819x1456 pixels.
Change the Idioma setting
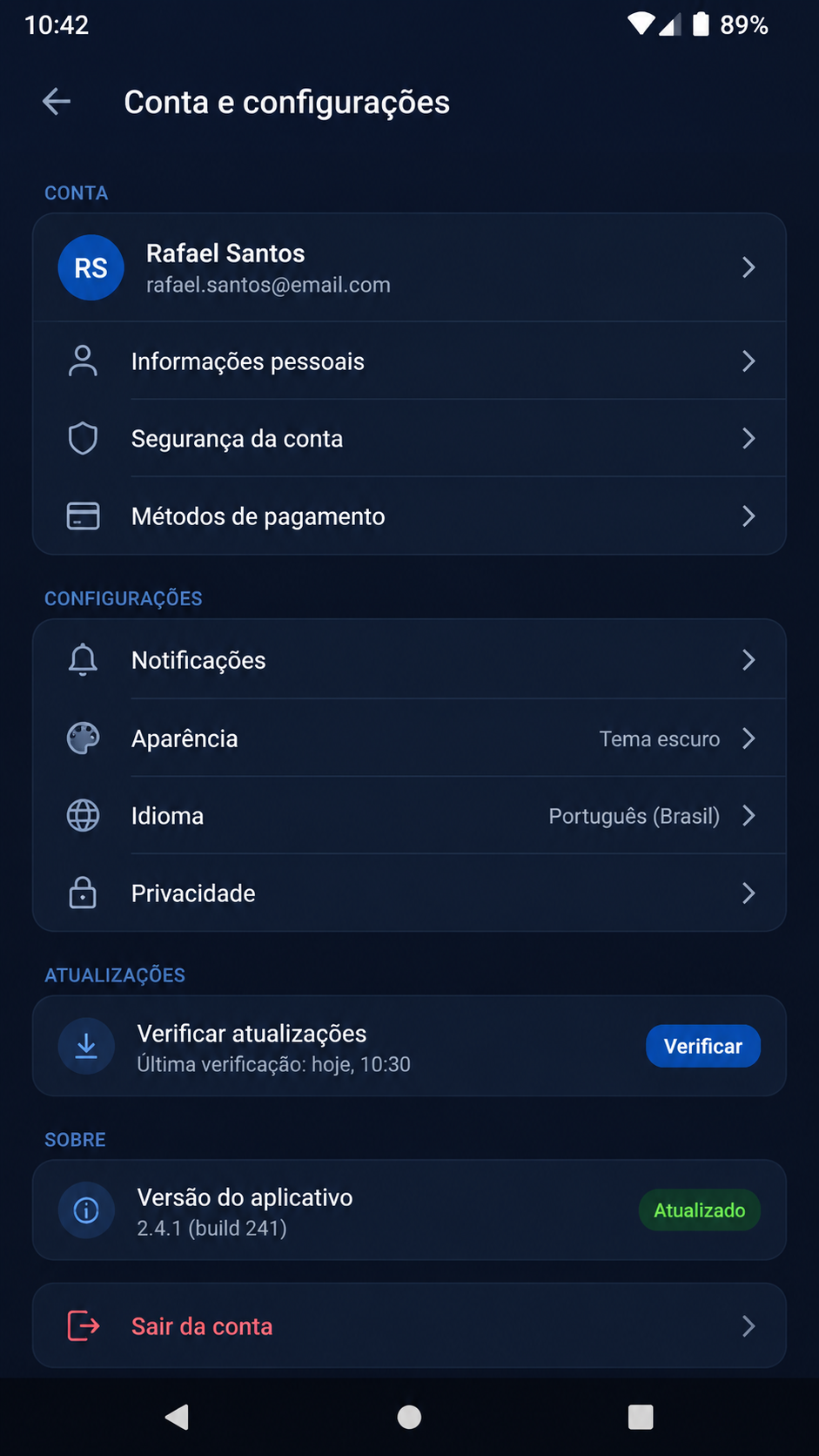point(409,815)
